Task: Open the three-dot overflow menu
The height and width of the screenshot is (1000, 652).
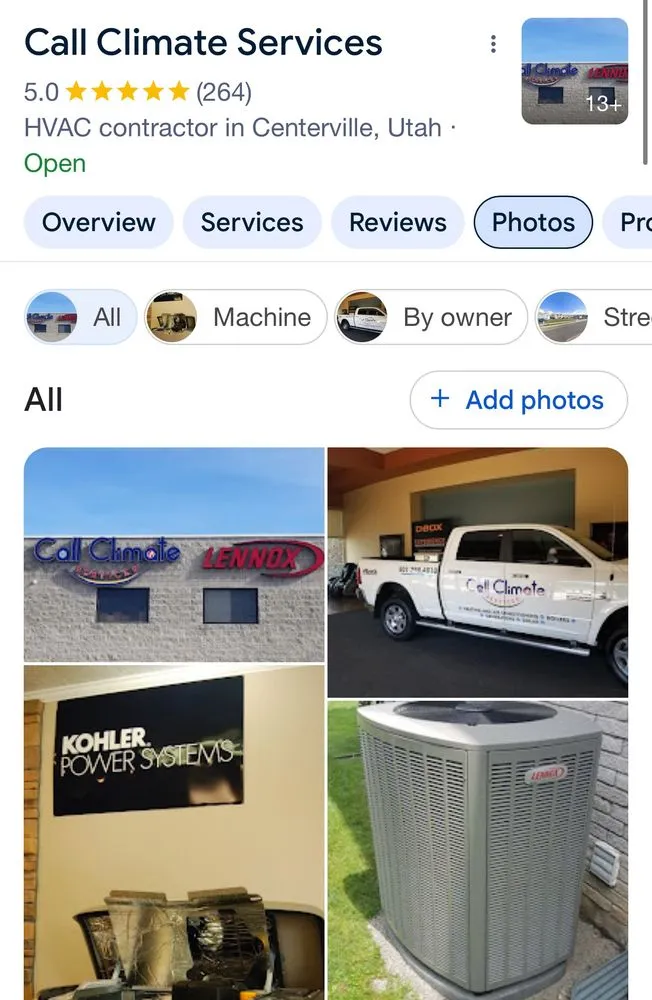Action: [493, 44]
